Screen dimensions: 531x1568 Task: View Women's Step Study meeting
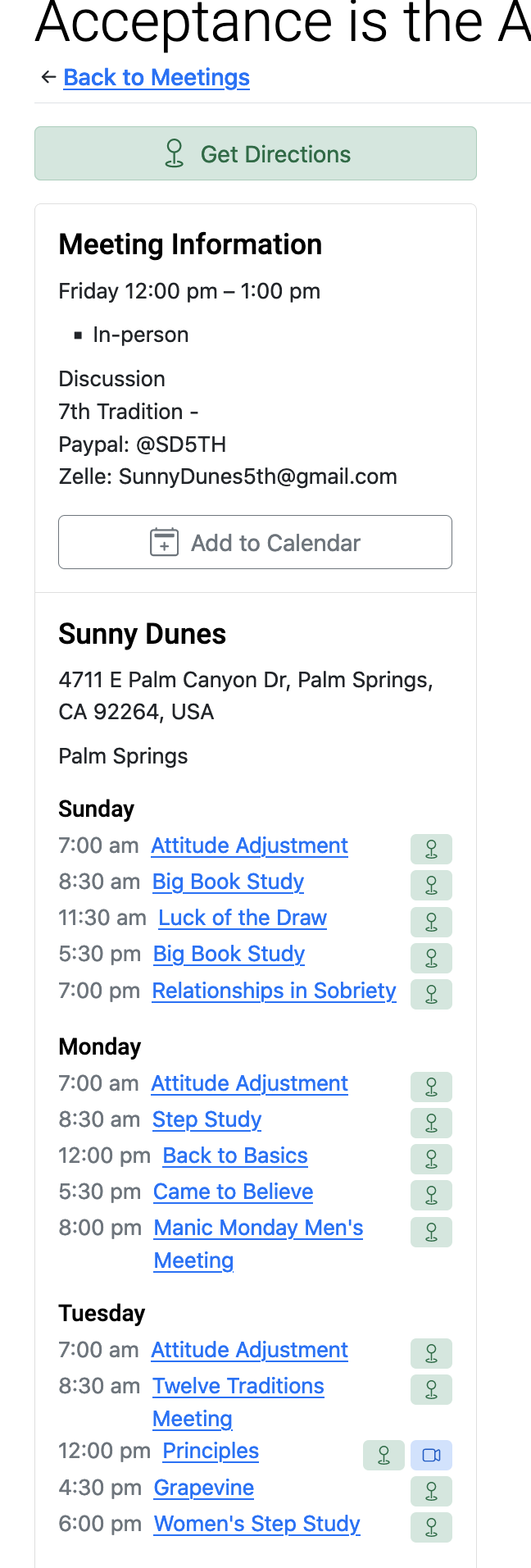257,1524
